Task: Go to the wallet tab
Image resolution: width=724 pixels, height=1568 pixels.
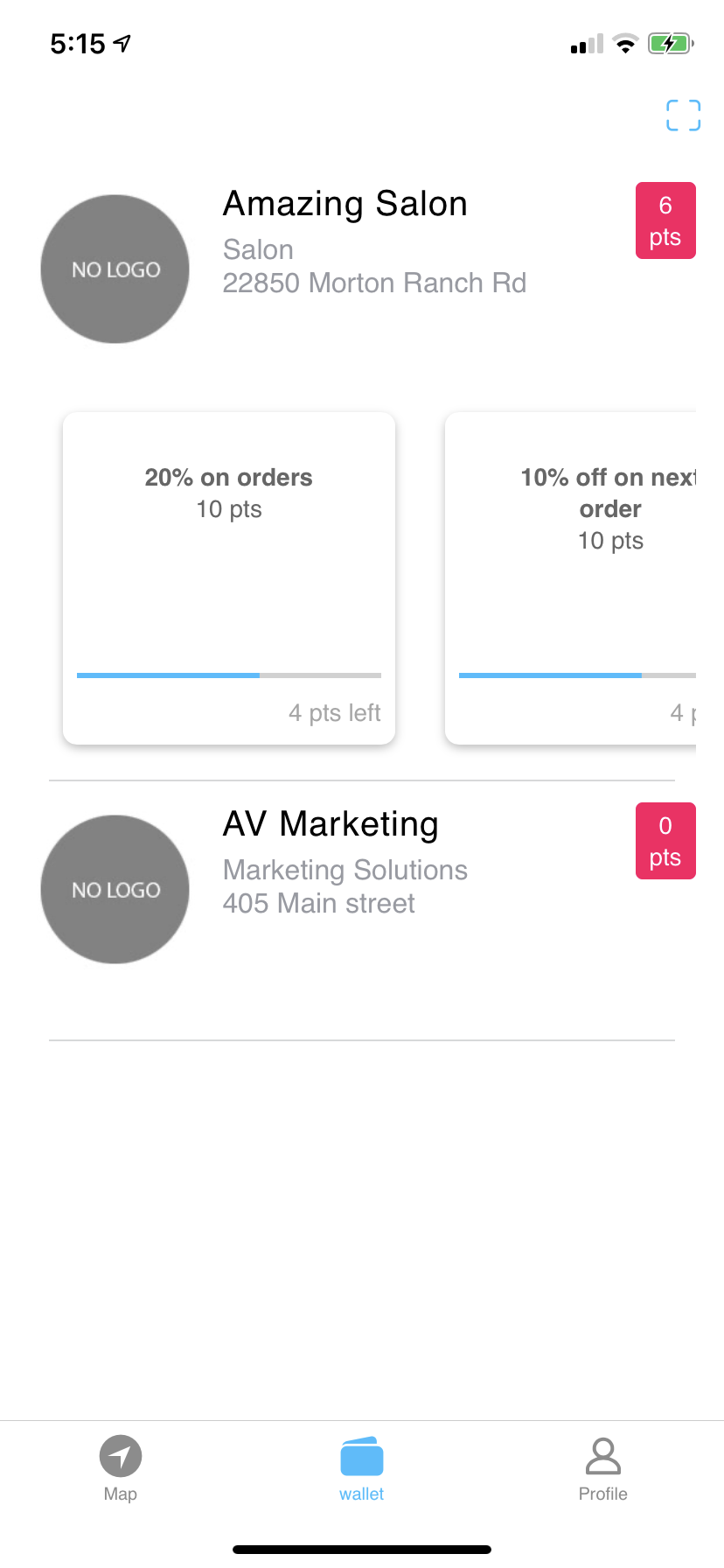Action: coord(362,1469)
